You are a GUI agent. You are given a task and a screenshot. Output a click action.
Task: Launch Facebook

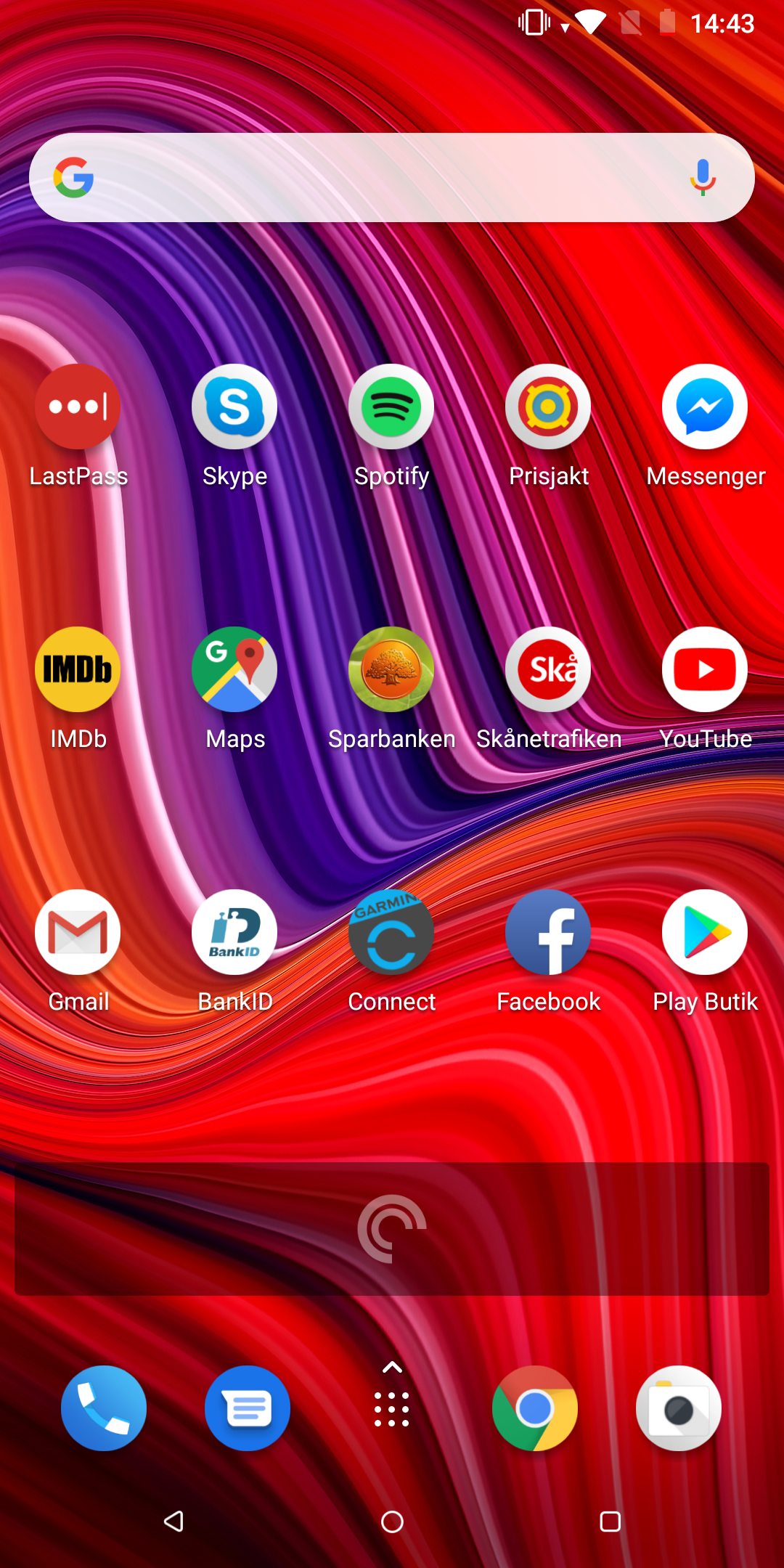[x=548, y=932]
